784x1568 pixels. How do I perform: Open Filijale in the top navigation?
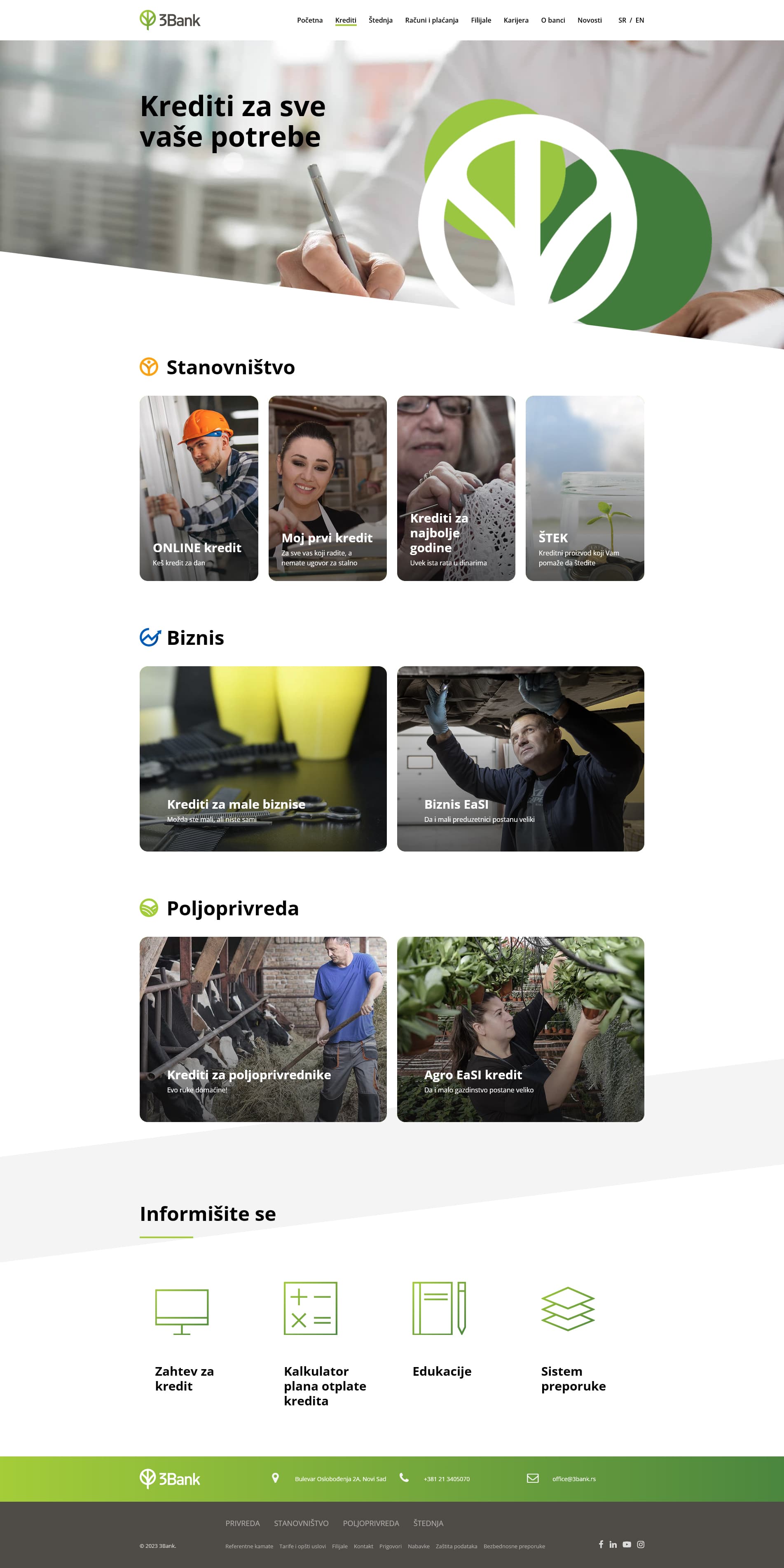[x=481, y=20]
